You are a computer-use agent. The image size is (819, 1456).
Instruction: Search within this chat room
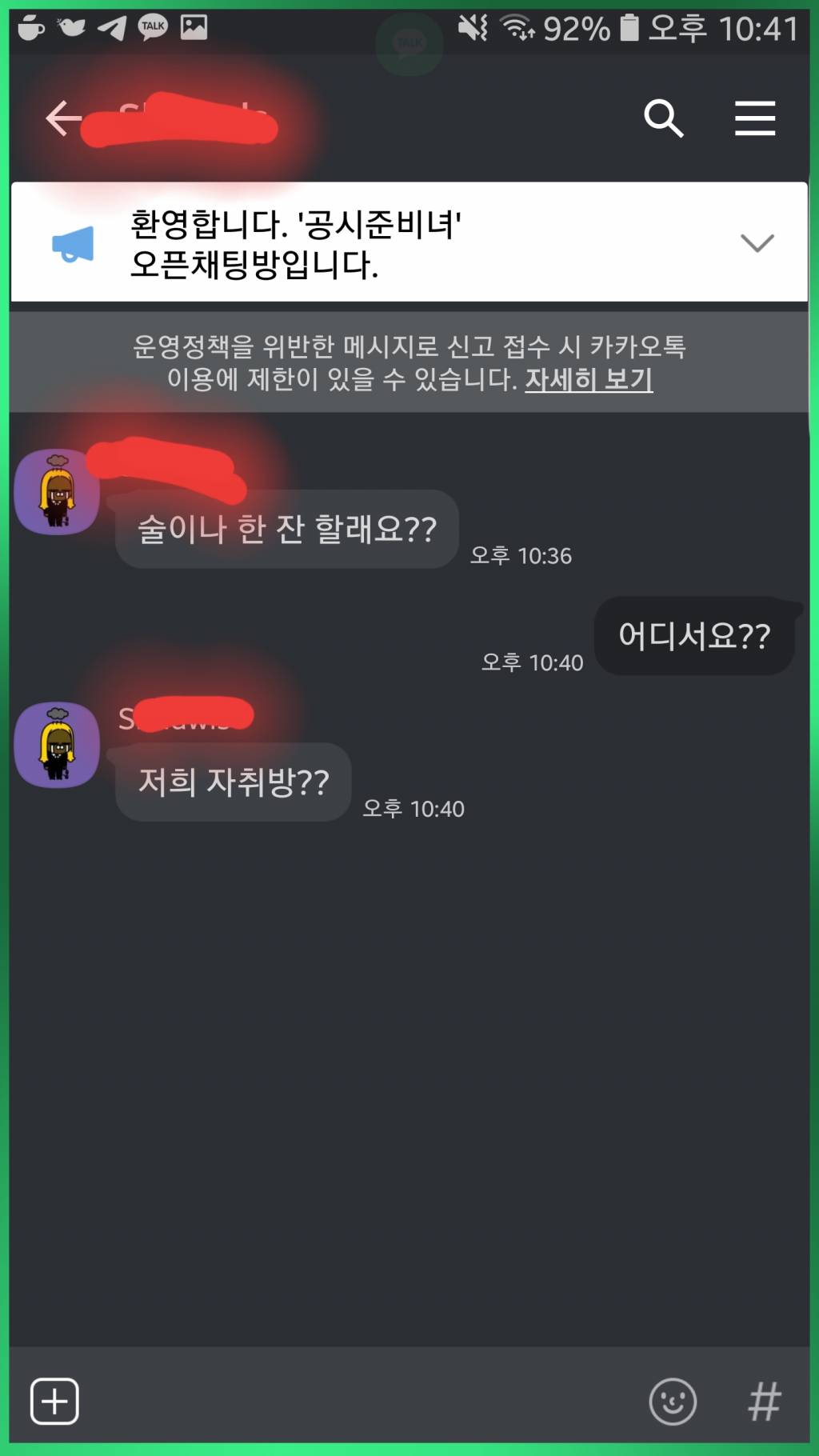[663, 119]
